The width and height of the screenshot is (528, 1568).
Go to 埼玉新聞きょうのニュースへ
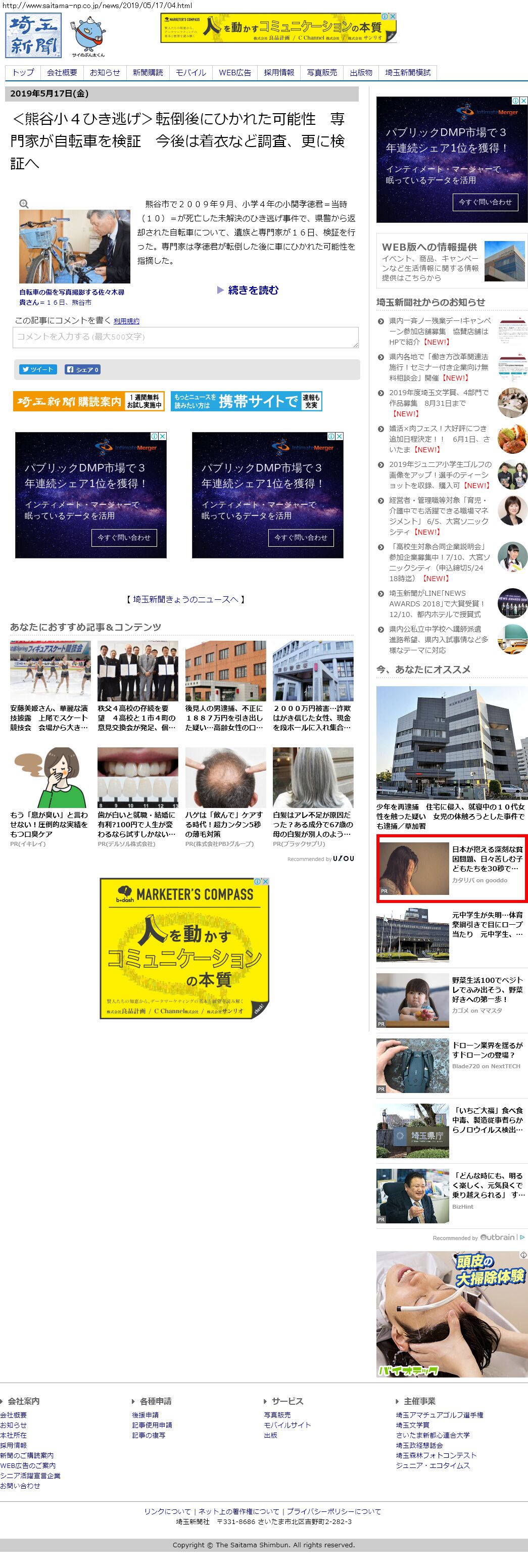pos(185,599)
